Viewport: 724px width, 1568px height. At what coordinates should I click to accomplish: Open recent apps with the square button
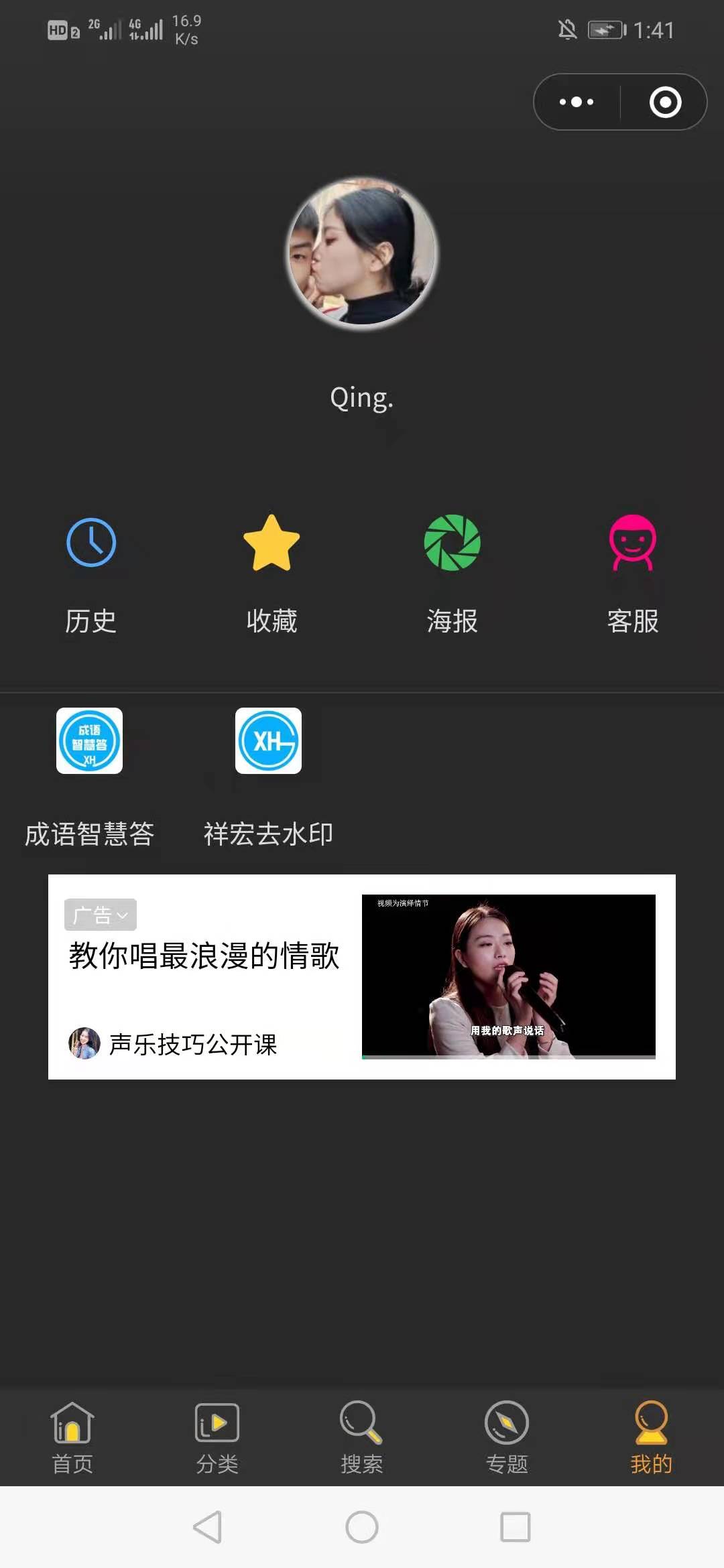coord(516,1527)
